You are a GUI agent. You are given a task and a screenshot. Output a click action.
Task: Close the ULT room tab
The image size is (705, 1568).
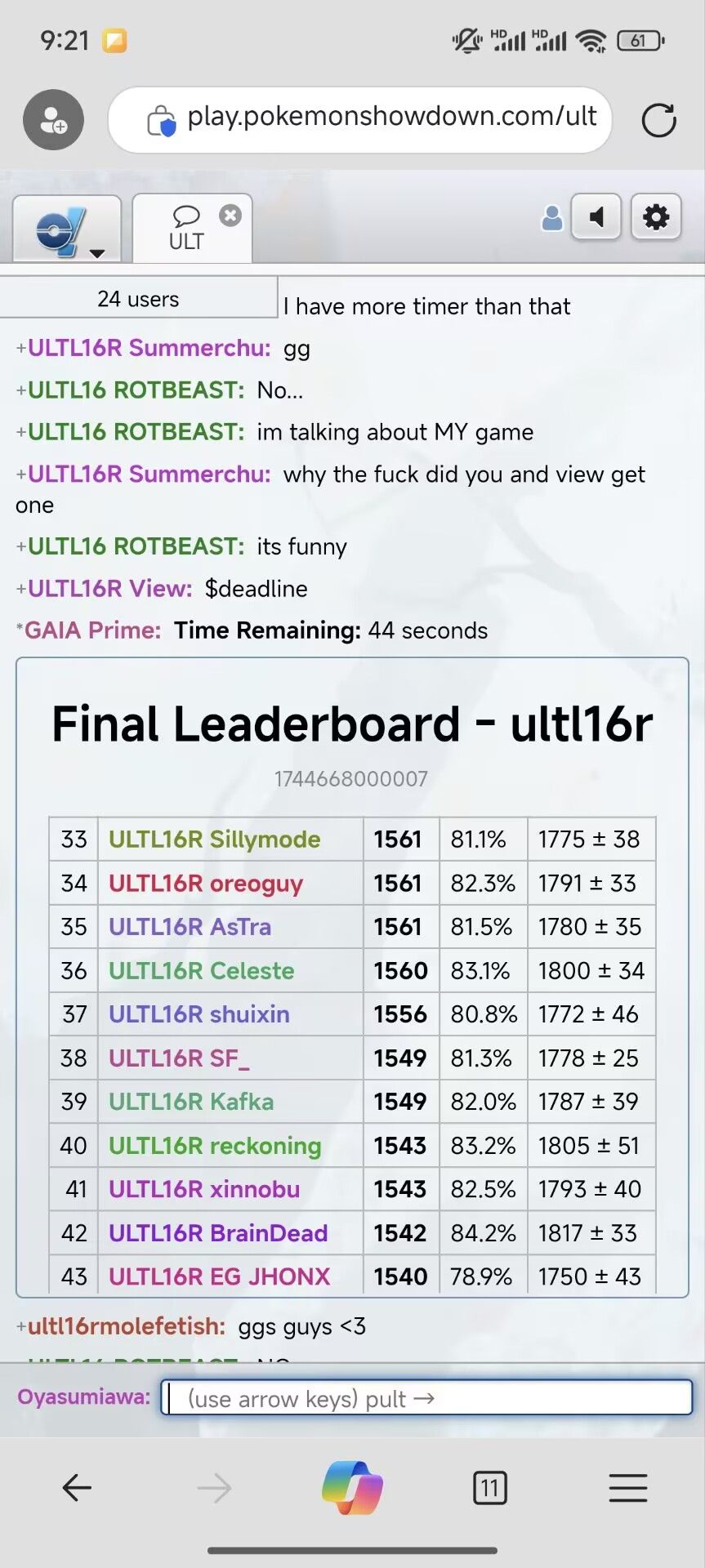point(230,216)
